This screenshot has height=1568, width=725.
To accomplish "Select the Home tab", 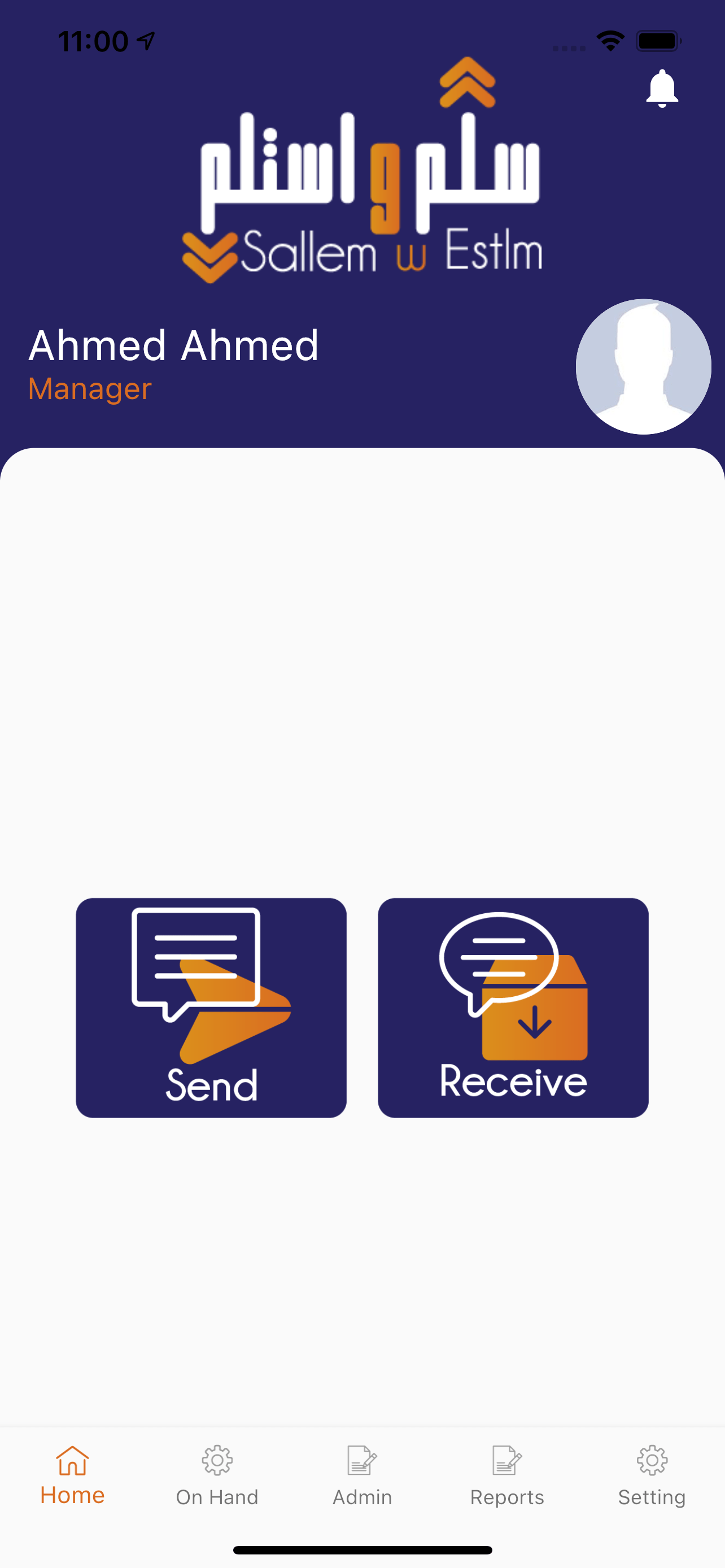I will point(72,1476).
